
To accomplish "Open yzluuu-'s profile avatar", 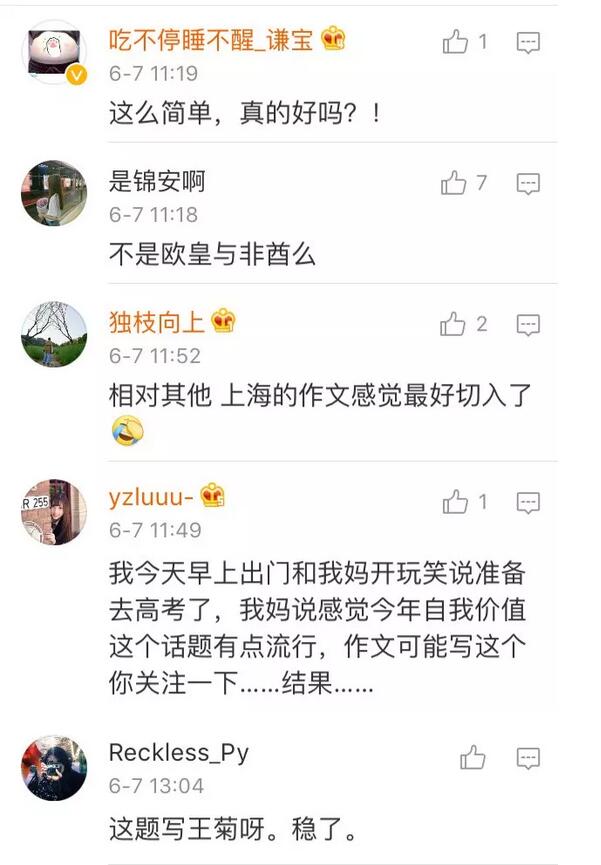I will [53, 511].
